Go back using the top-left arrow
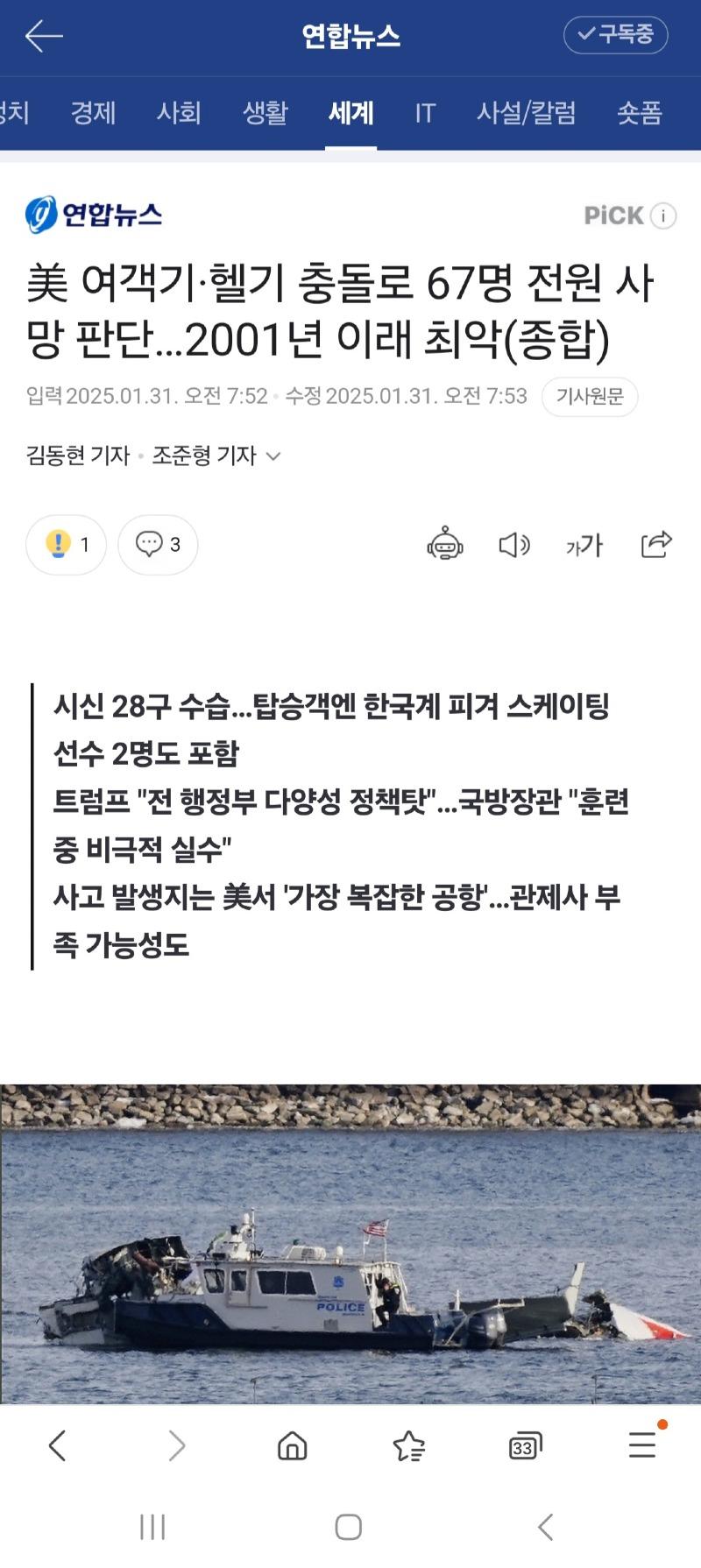 click(44, 36)
